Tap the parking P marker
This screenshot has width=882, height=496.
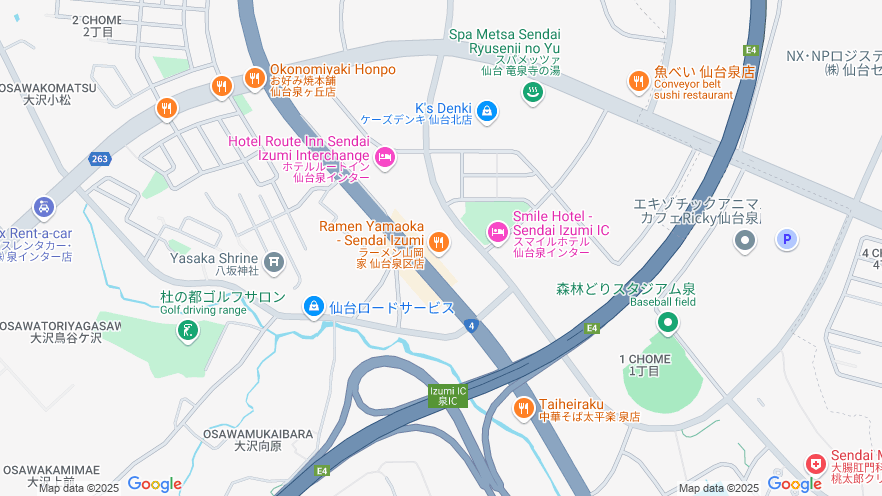787,239
